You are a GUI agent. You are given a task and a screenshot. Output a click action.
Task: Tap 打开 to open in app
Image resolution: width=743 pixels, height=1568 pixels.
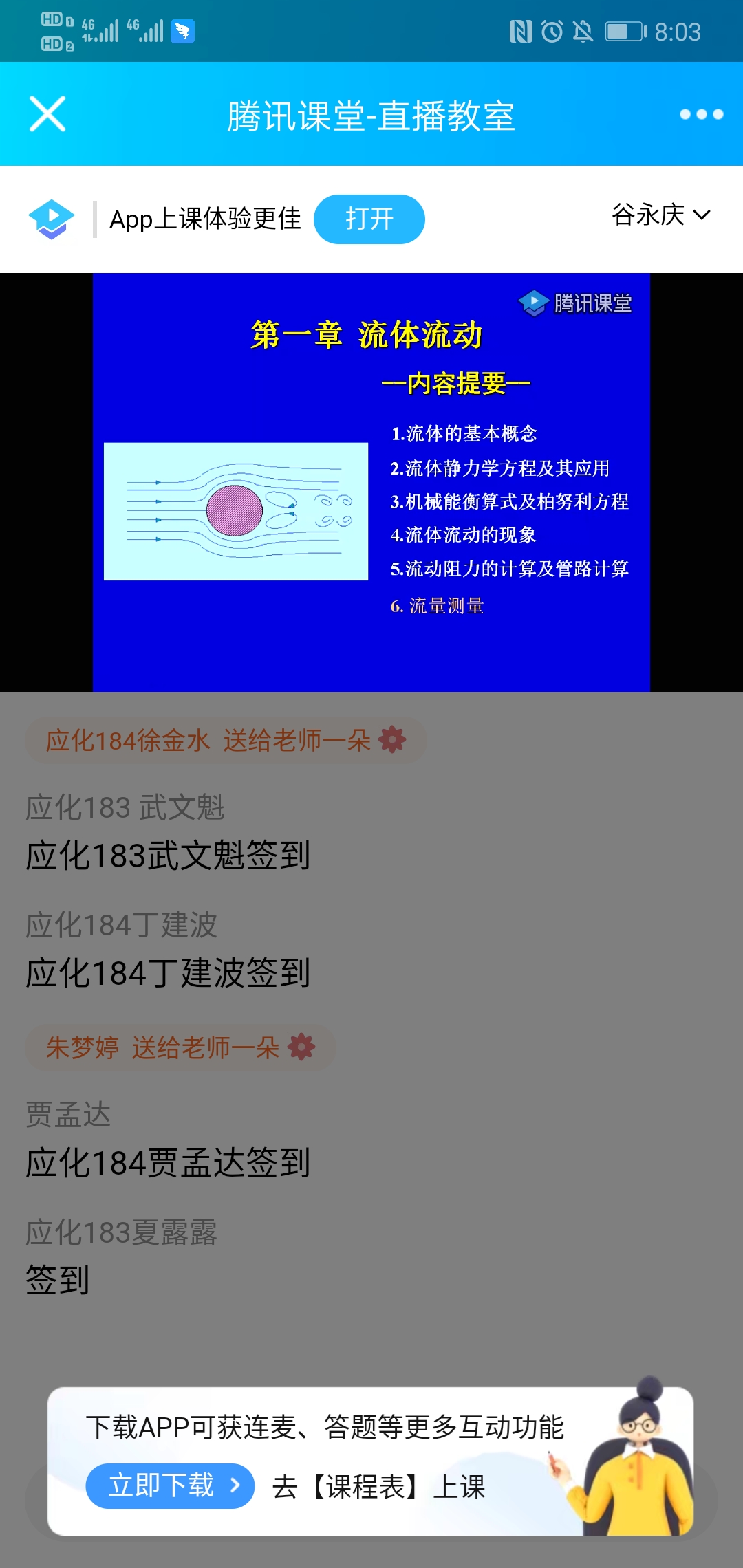[x=369, y=219]
